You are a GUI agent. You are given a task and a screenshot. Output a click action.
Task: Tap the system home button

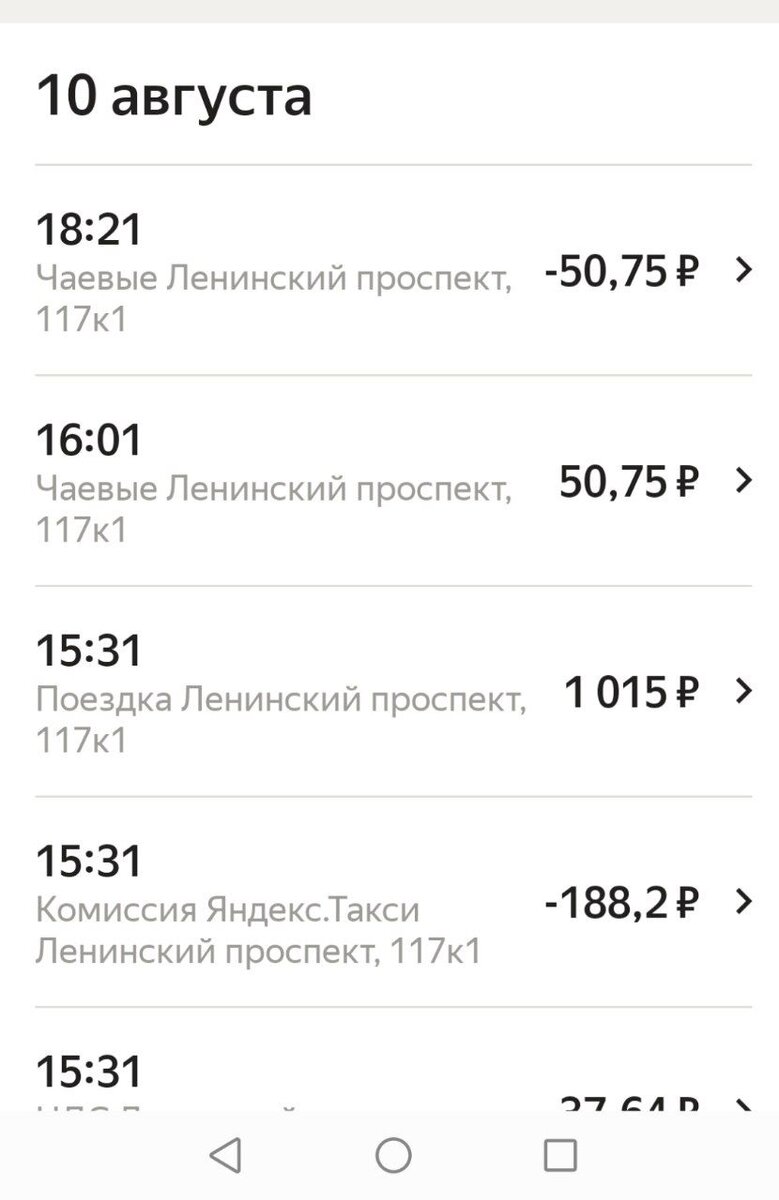pyautogui.click(x=394, y=1155)
